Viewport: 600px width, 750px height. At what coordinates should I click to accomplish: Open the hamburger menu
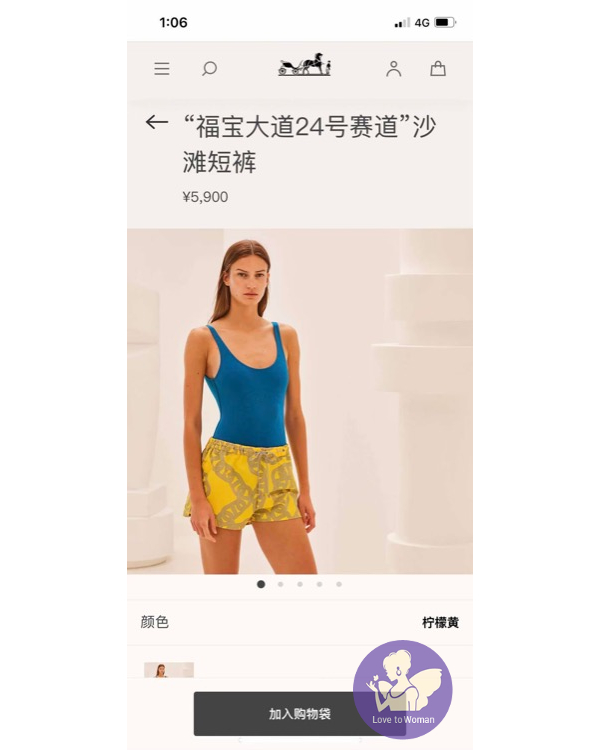click(162, 69)
